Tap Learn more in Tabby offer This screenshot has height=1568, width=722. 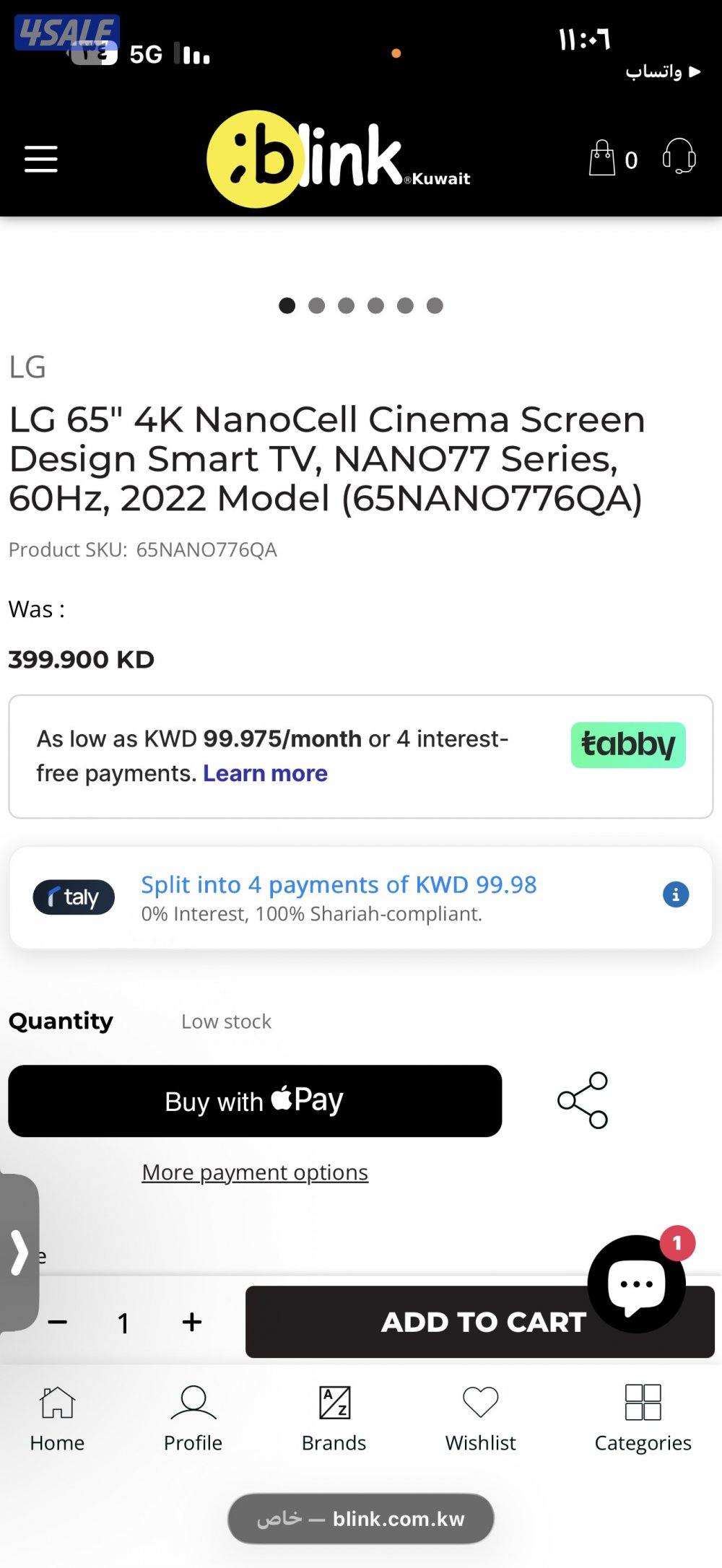click(x=265, y=773)
